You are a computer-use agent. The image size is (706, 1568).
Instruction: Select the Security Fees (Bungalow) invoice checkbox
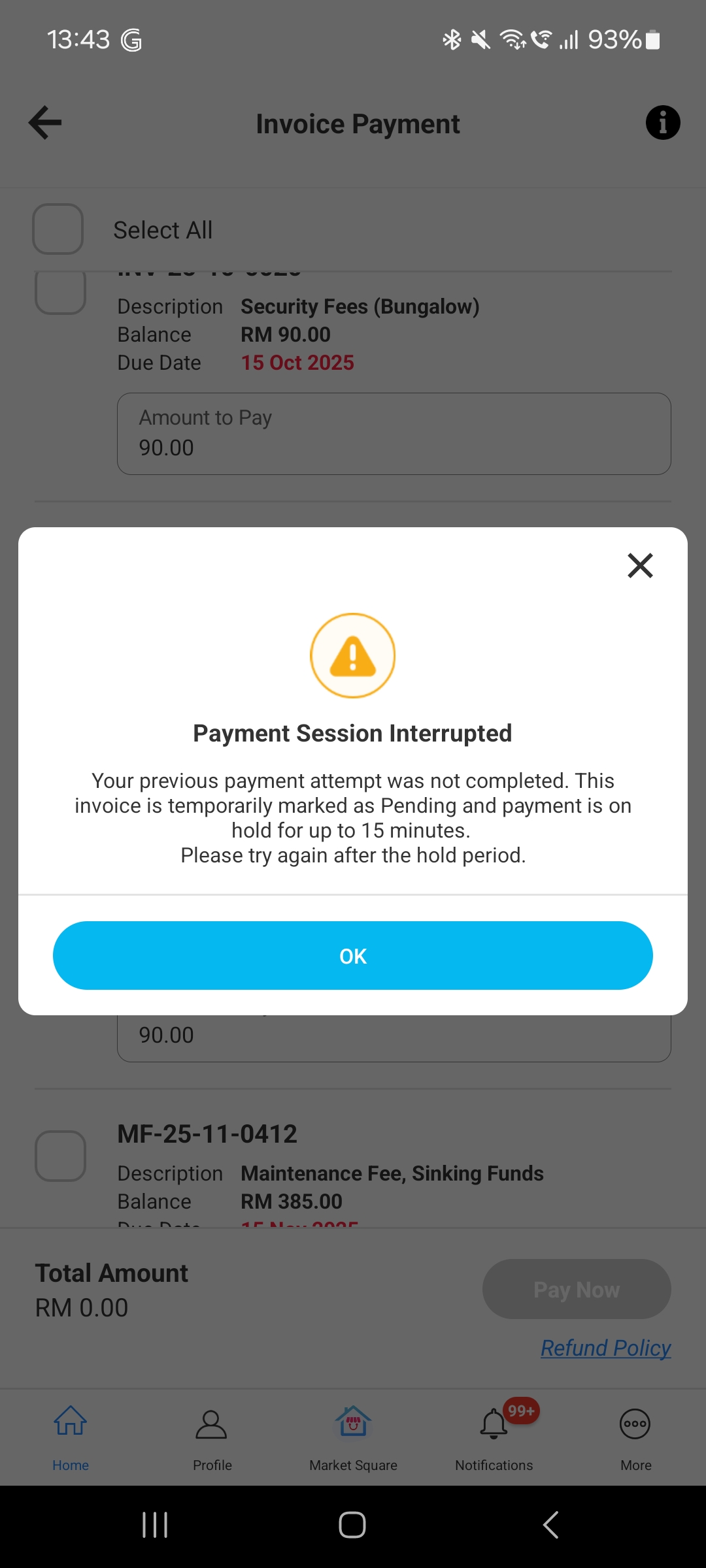(60, 293)
